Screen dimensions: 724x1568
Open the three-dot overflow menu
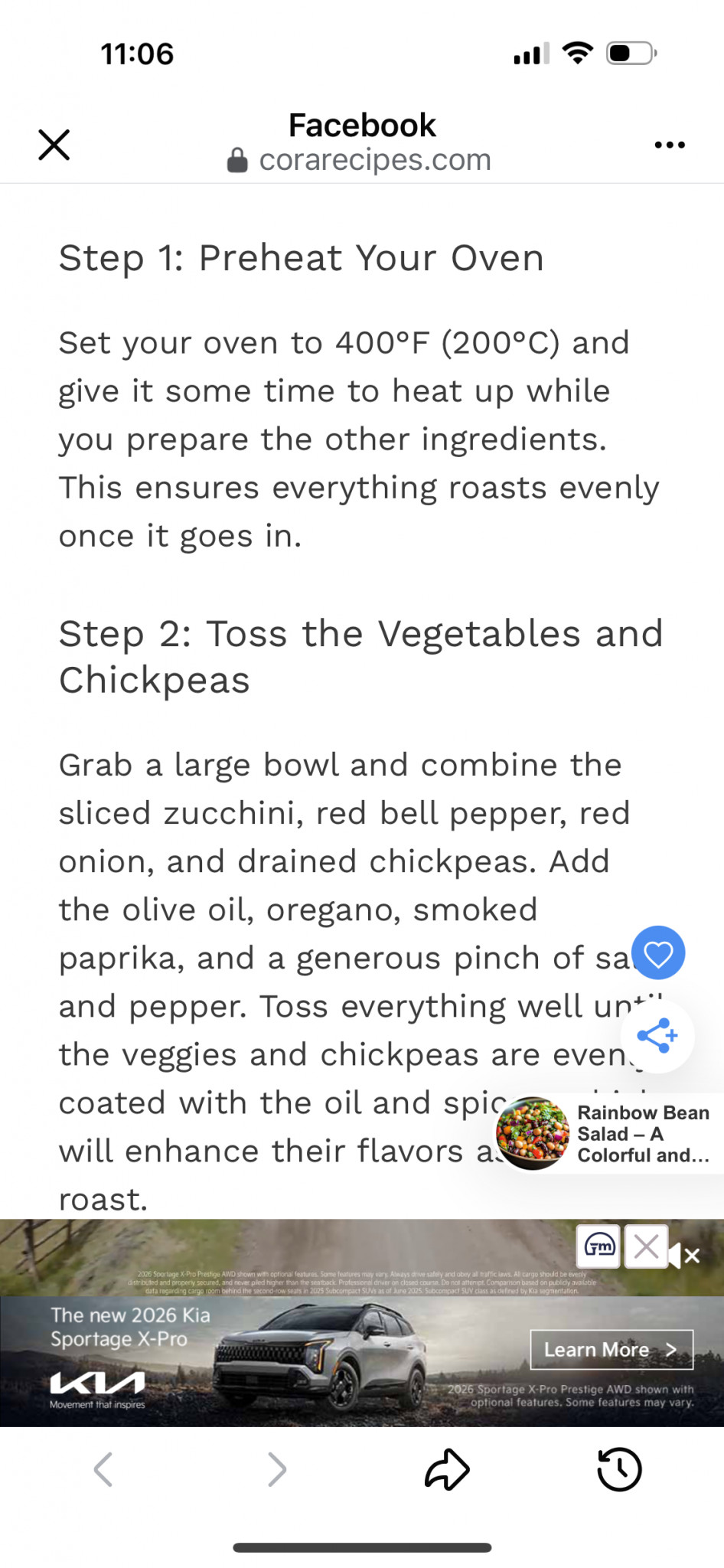[670, 145]
